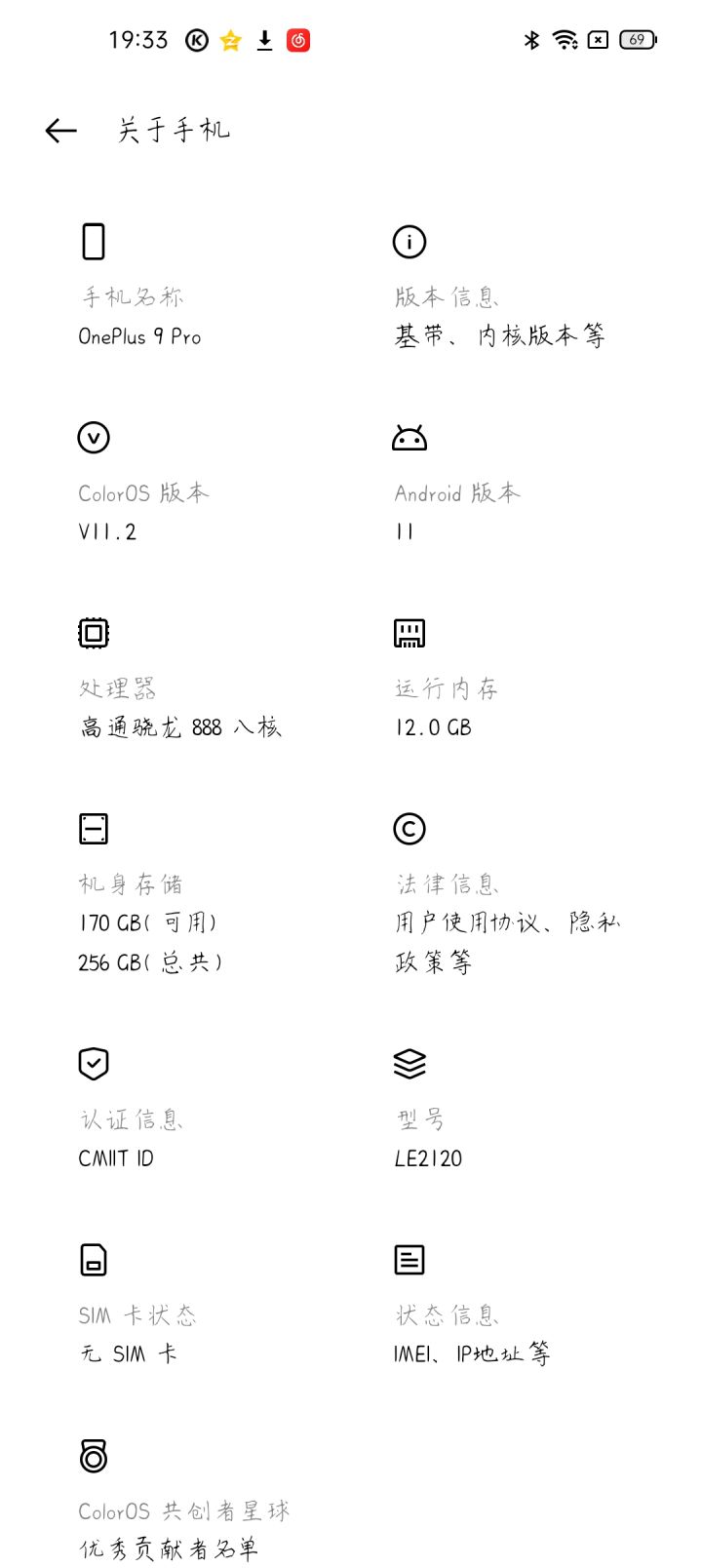
Task: Tap the 型号 LE2120 entry
Action: click(x=509, y=1109)
